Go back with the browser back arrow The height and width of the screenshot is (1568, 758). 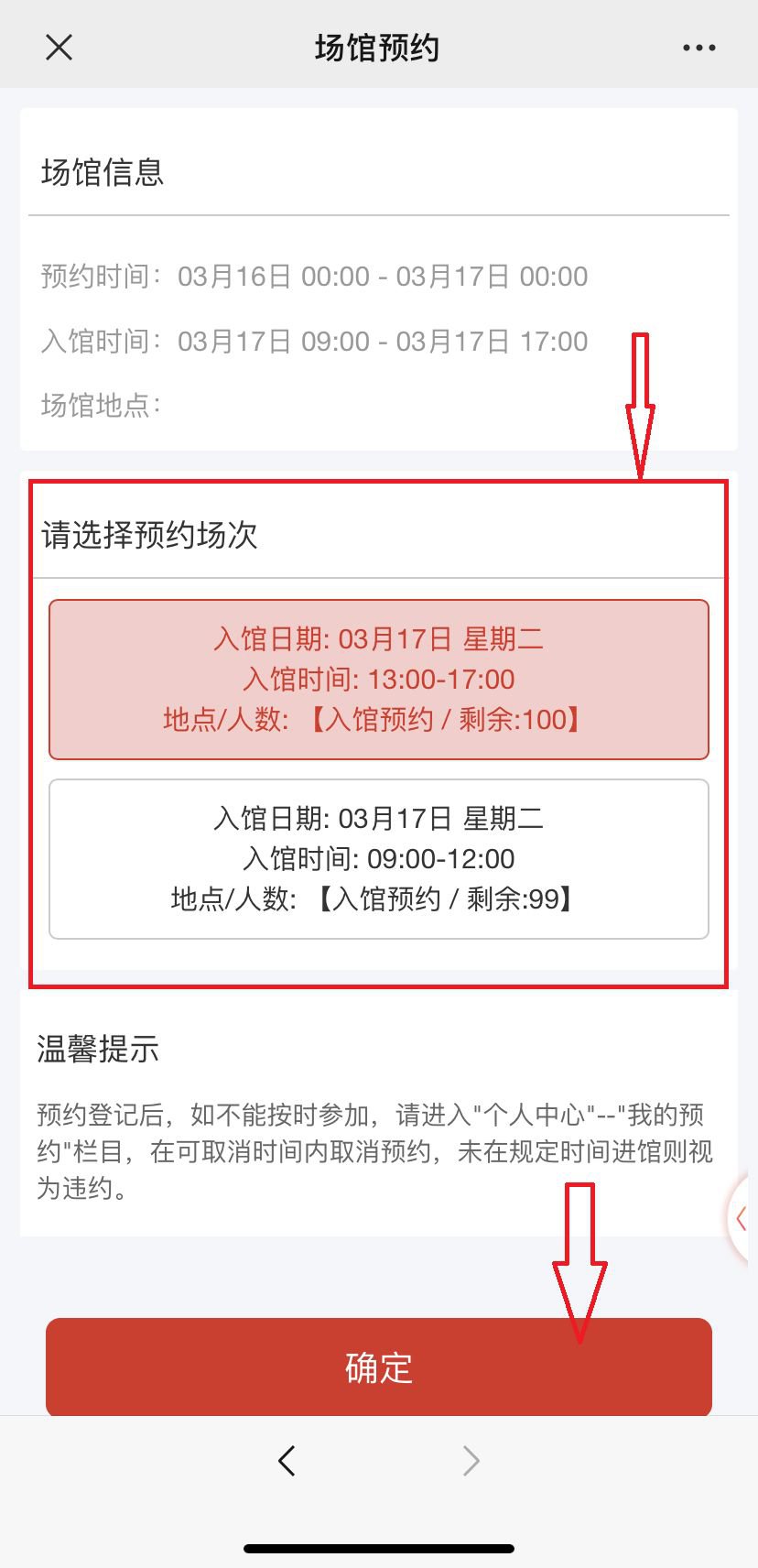pos(287,1461)
